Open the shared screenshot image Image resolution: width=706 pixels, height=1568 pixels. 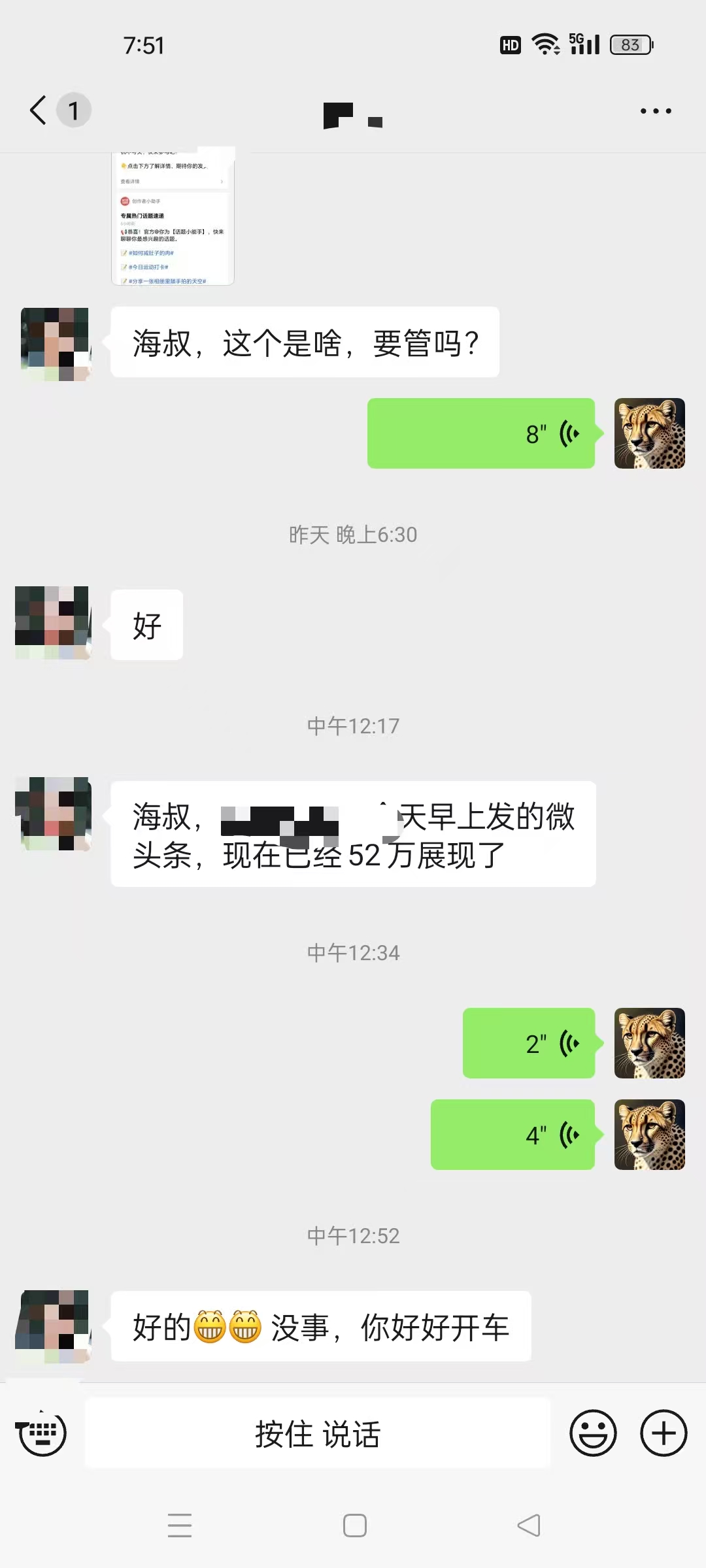[173, 217]
